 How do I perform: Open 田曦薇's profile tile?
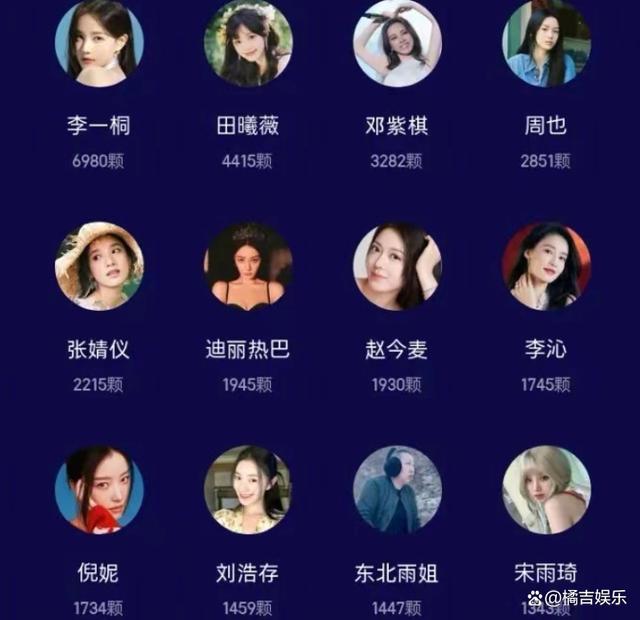tap(248, 44)
